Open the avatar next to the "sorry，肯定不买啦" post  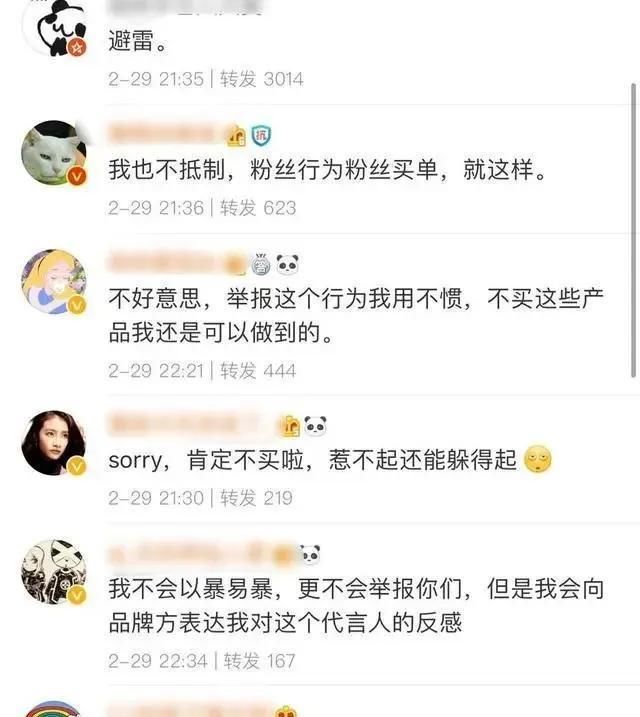[x=54, y=443]
